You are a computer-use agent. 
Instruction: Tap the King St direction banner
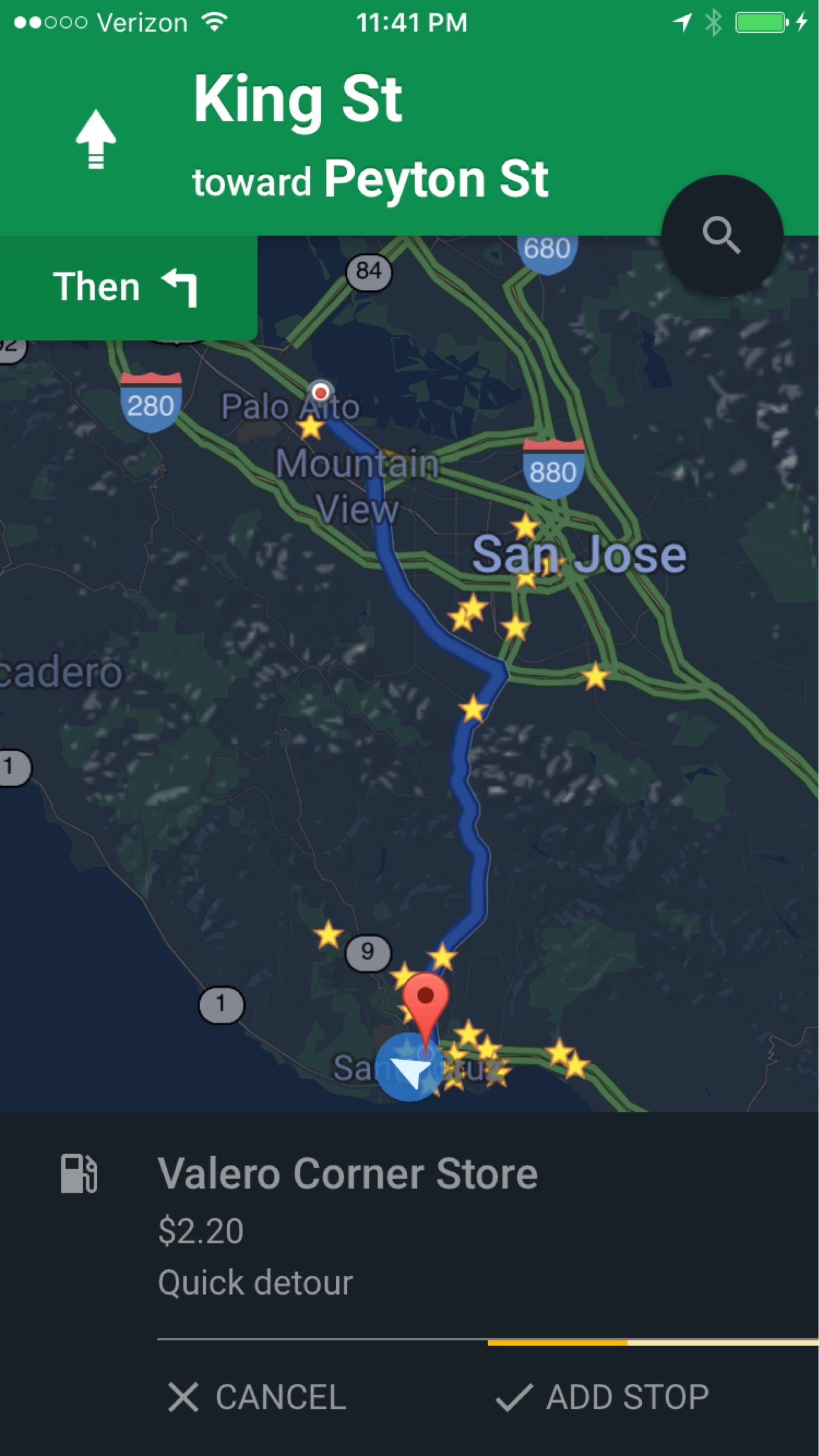tap(370, 136)
